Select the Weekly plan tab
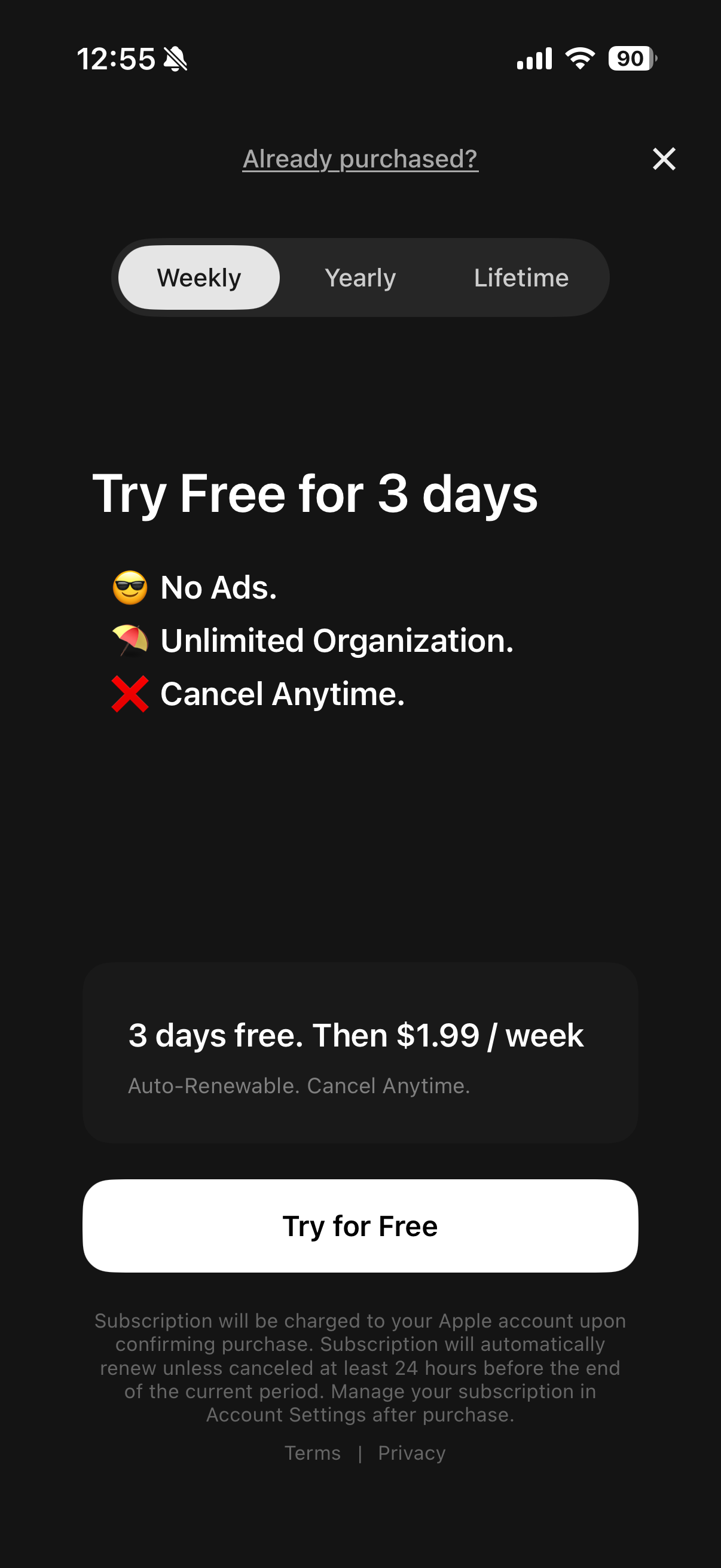This screenshot has height=1568, width=721. (x=199, y=277)
